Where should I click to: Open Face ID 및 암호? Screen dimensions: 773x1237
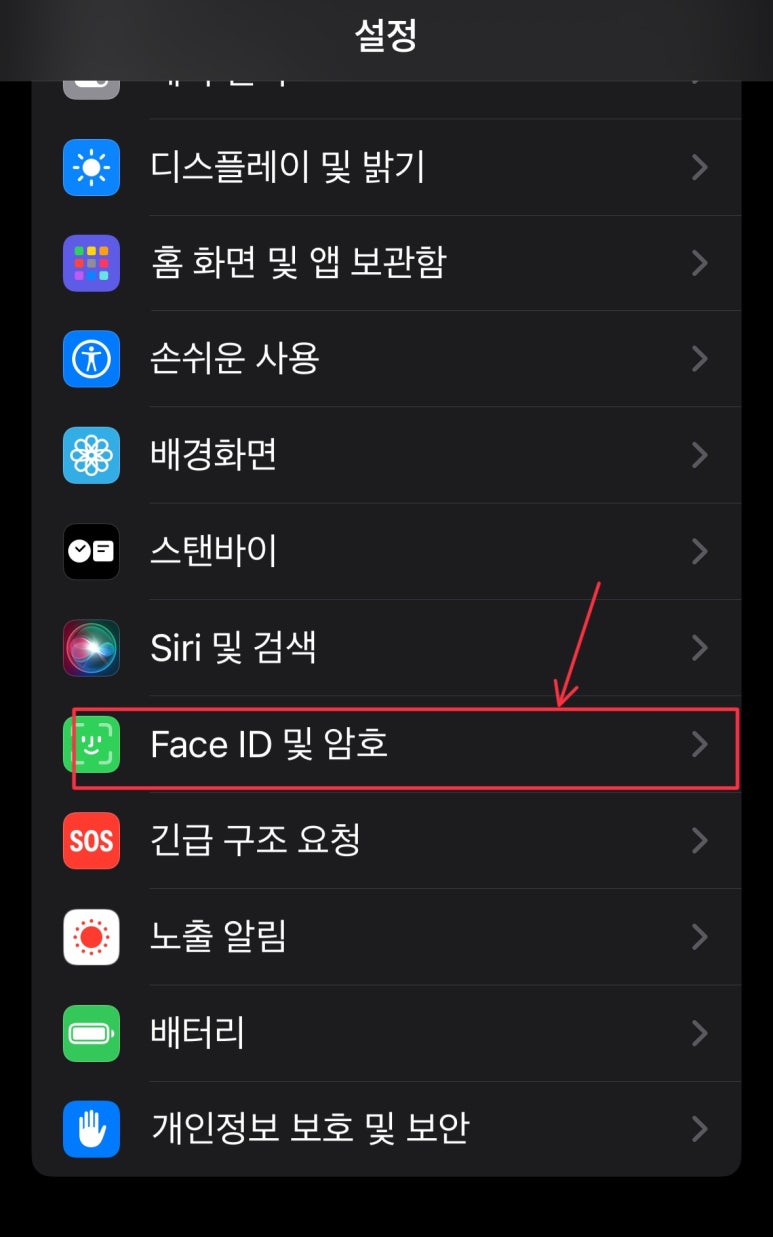[386, 744]
